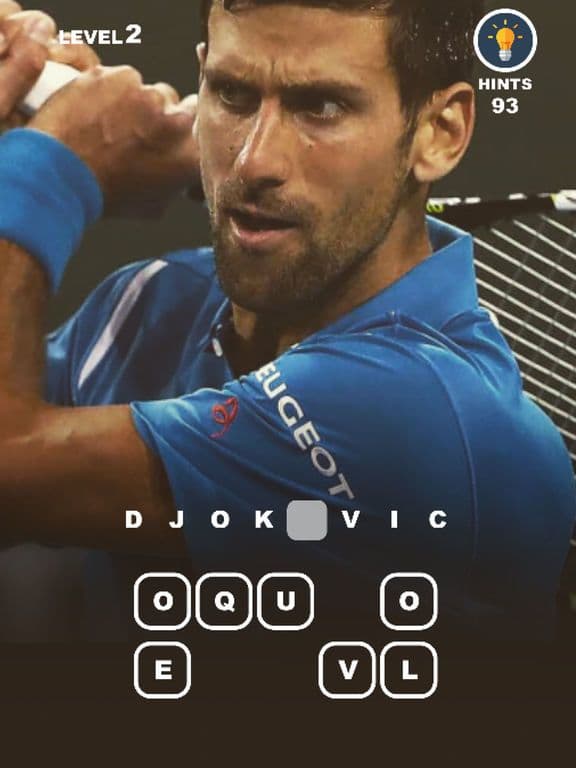Select the O tile next to Q
Screen dimensions: 576x768
click(x=163, y=601)
